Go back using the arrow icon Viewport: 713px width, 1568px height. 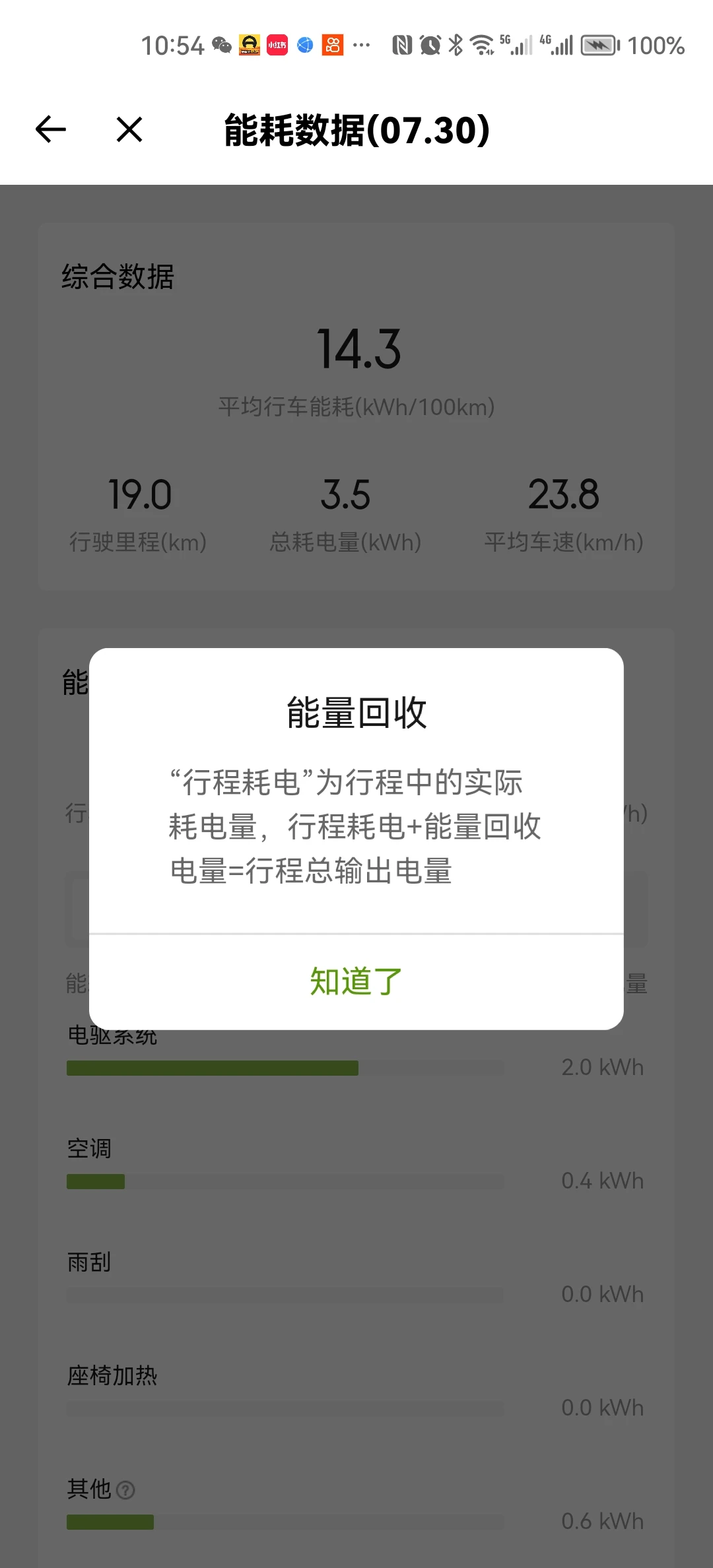51,129
